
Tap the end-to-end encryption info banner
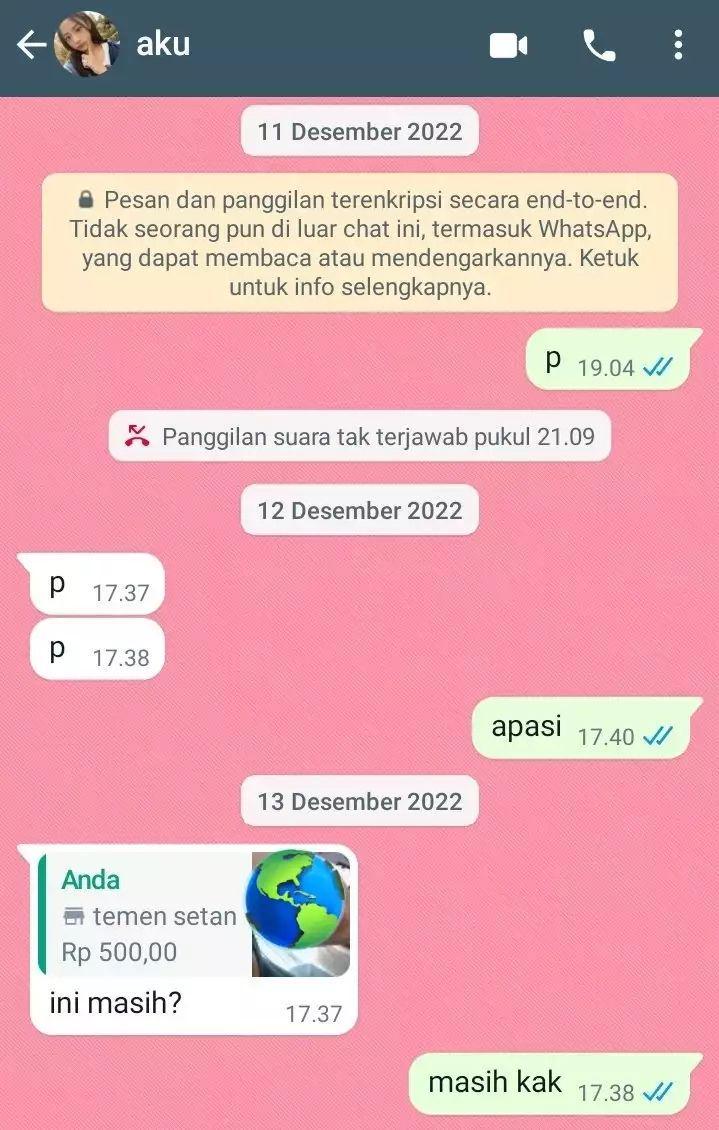359,243
